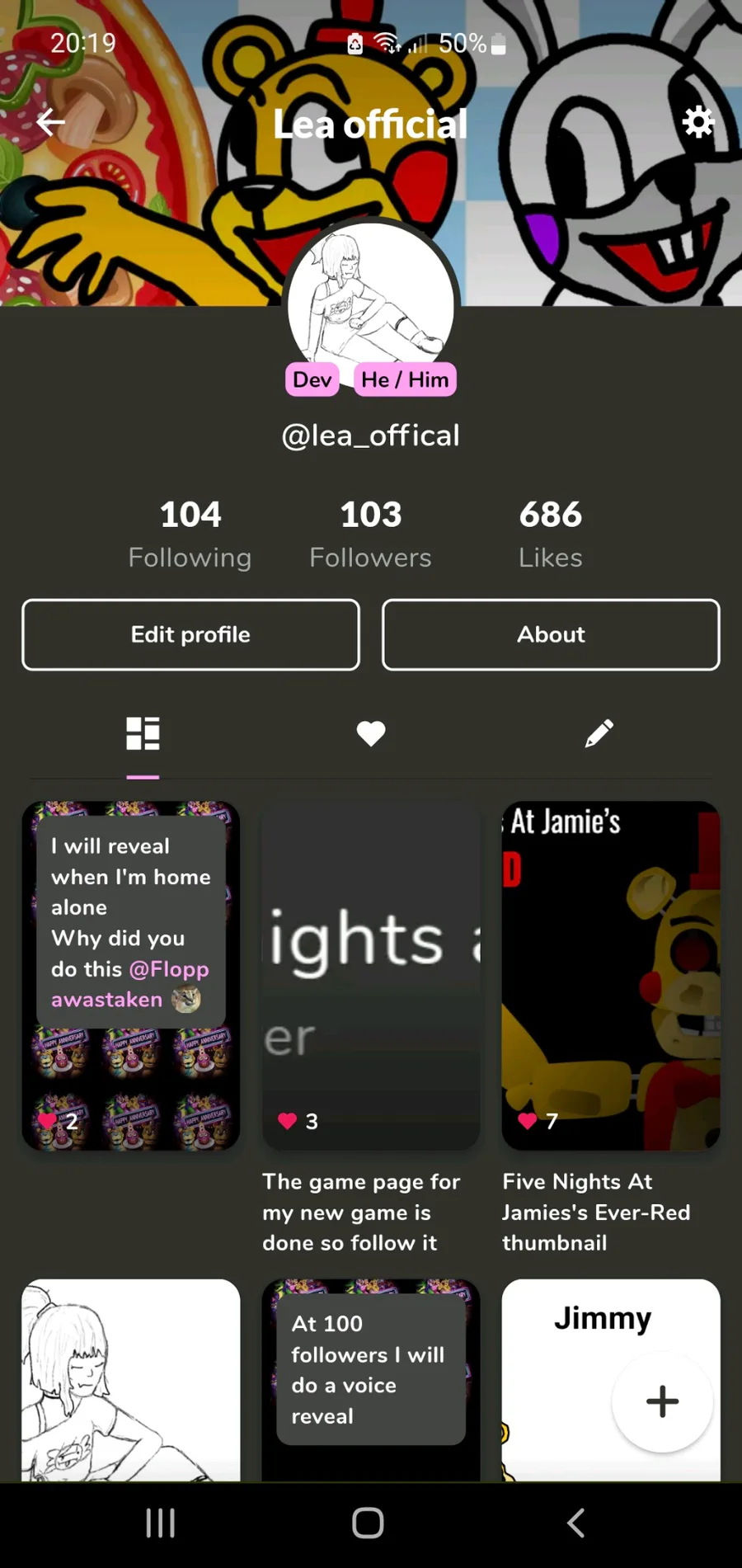Image resolution: width=742 pixels, height=1568 pixels.
Task: Open the game page announcement post
Action: (x=371, y=976)
